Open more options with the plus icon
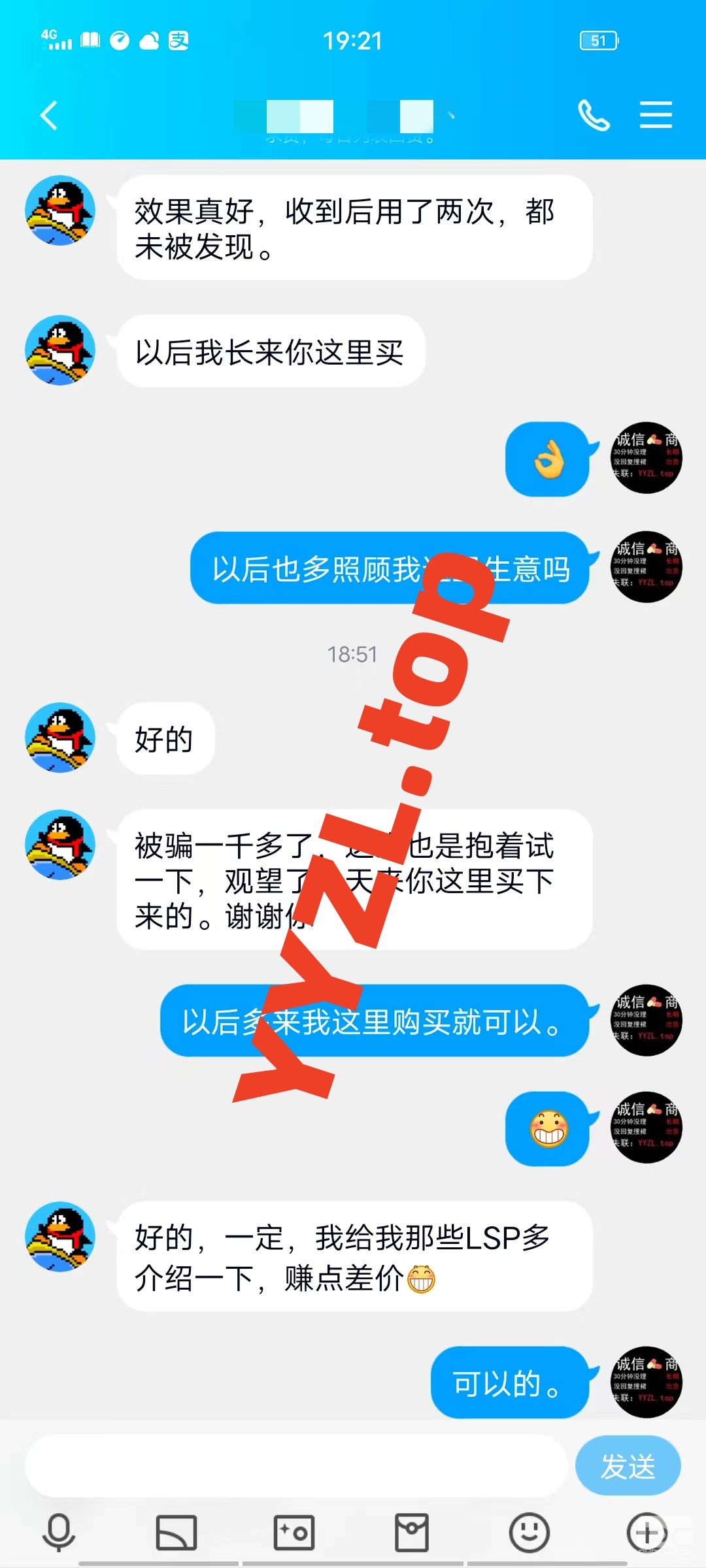The image size is (706, 1568). click(x=647, y=1532)
